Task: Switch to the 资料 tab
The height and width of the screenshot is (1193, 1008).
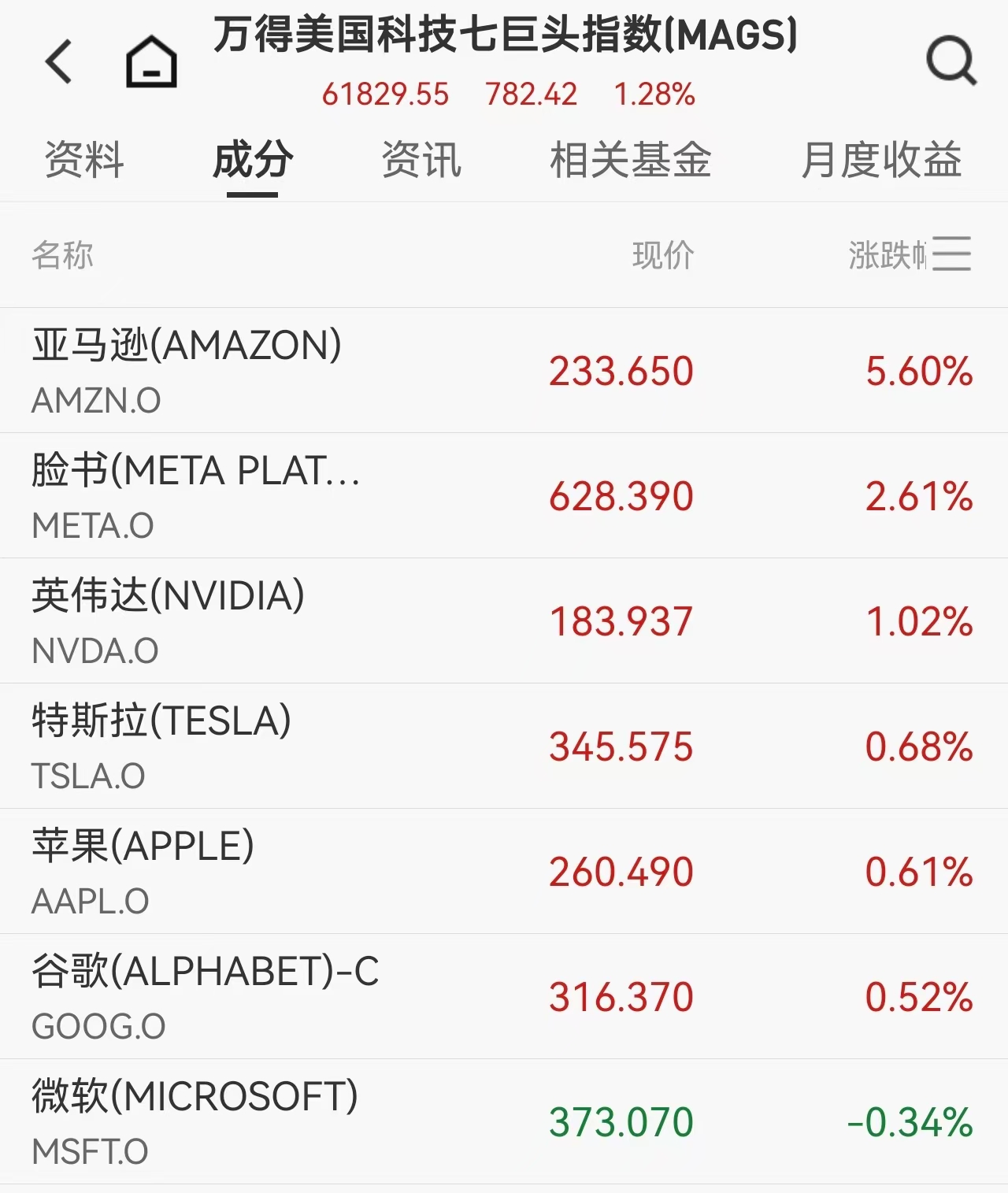Action: [x=84, y=160]
